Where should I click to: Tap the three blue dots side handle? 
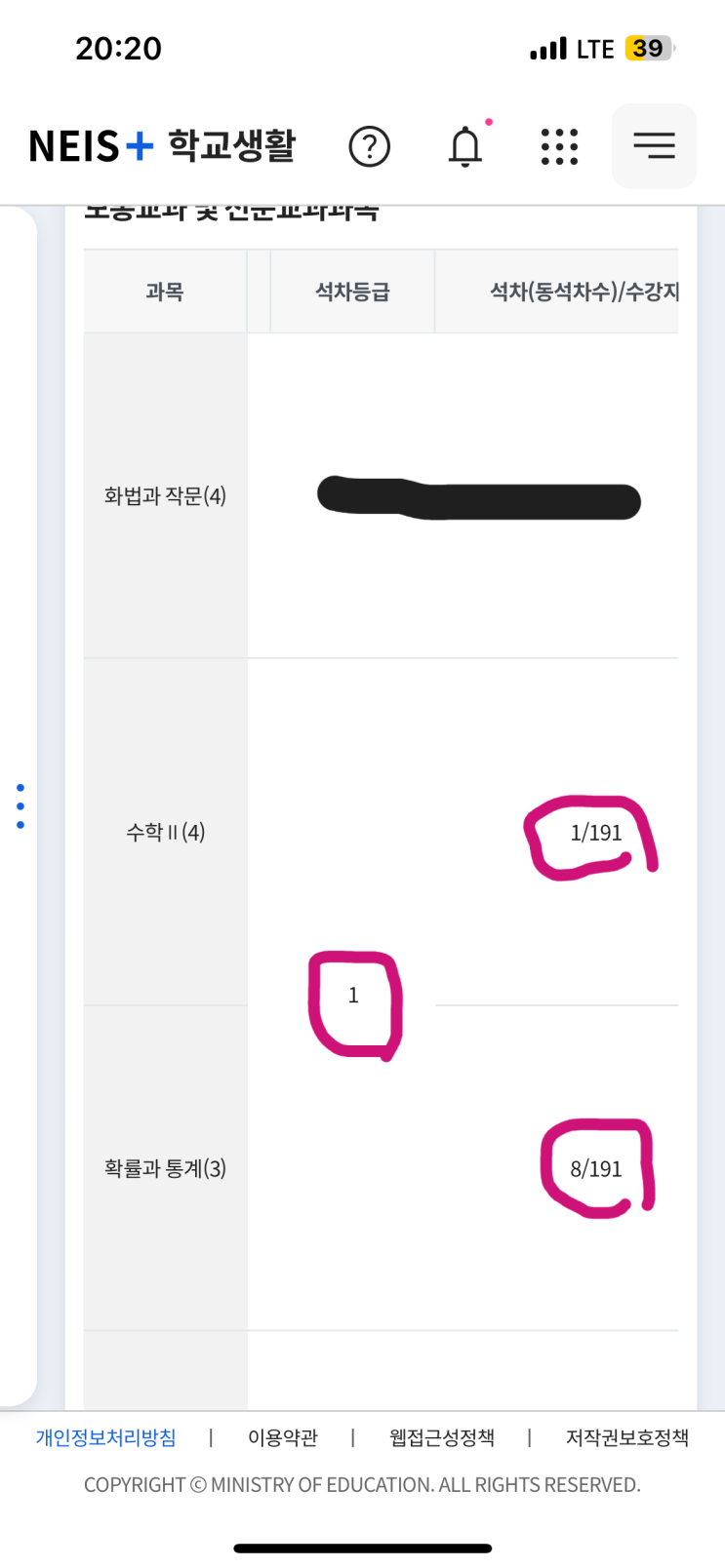pyautogui.click(x=20, y=806)
